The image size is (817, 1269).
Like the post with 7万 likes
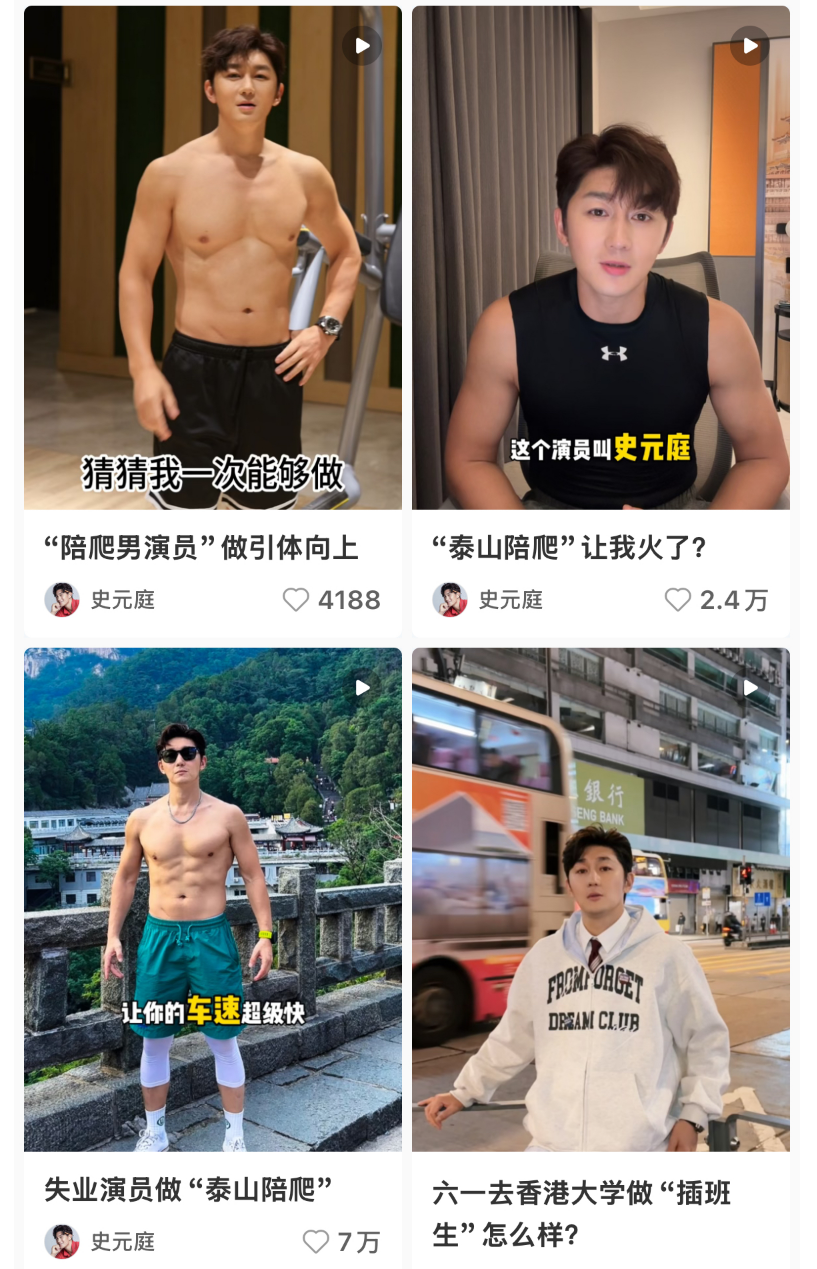(x=316, y=1242)
